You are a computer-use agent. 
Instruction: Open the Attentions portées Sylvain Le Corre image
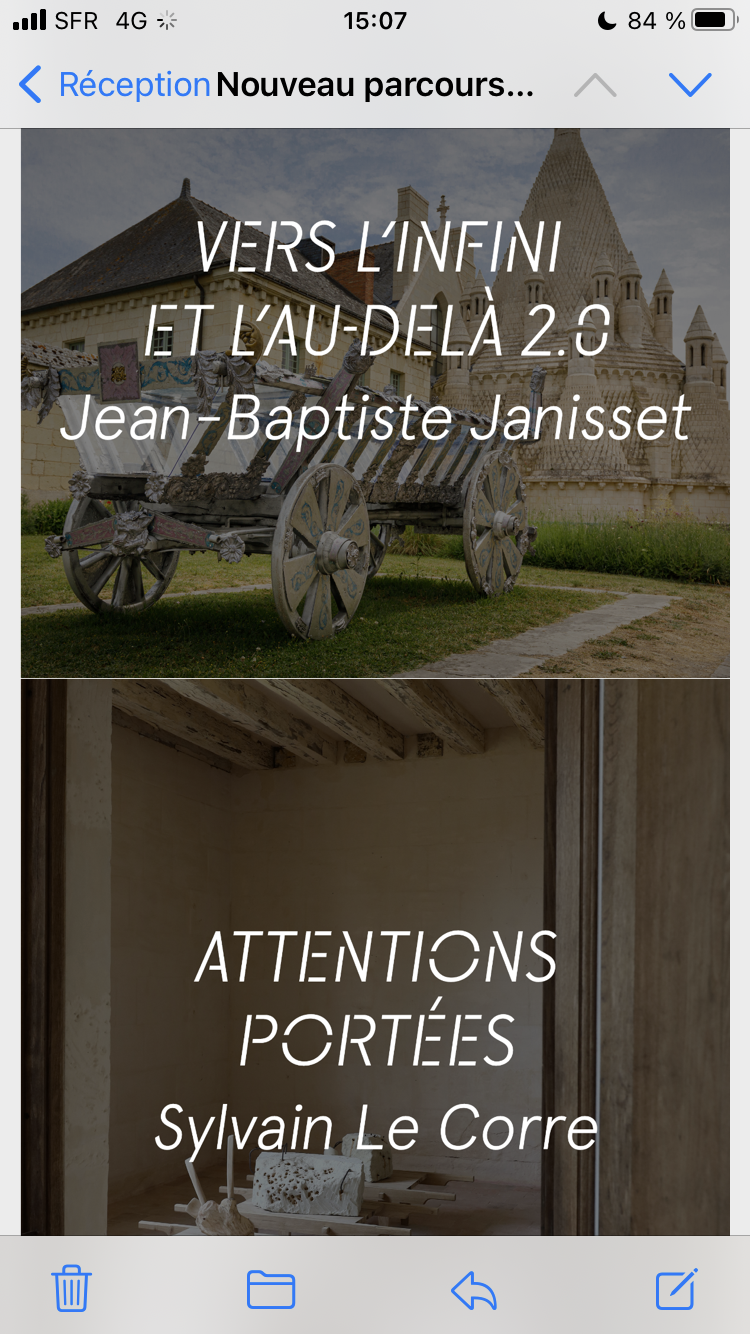375,957
